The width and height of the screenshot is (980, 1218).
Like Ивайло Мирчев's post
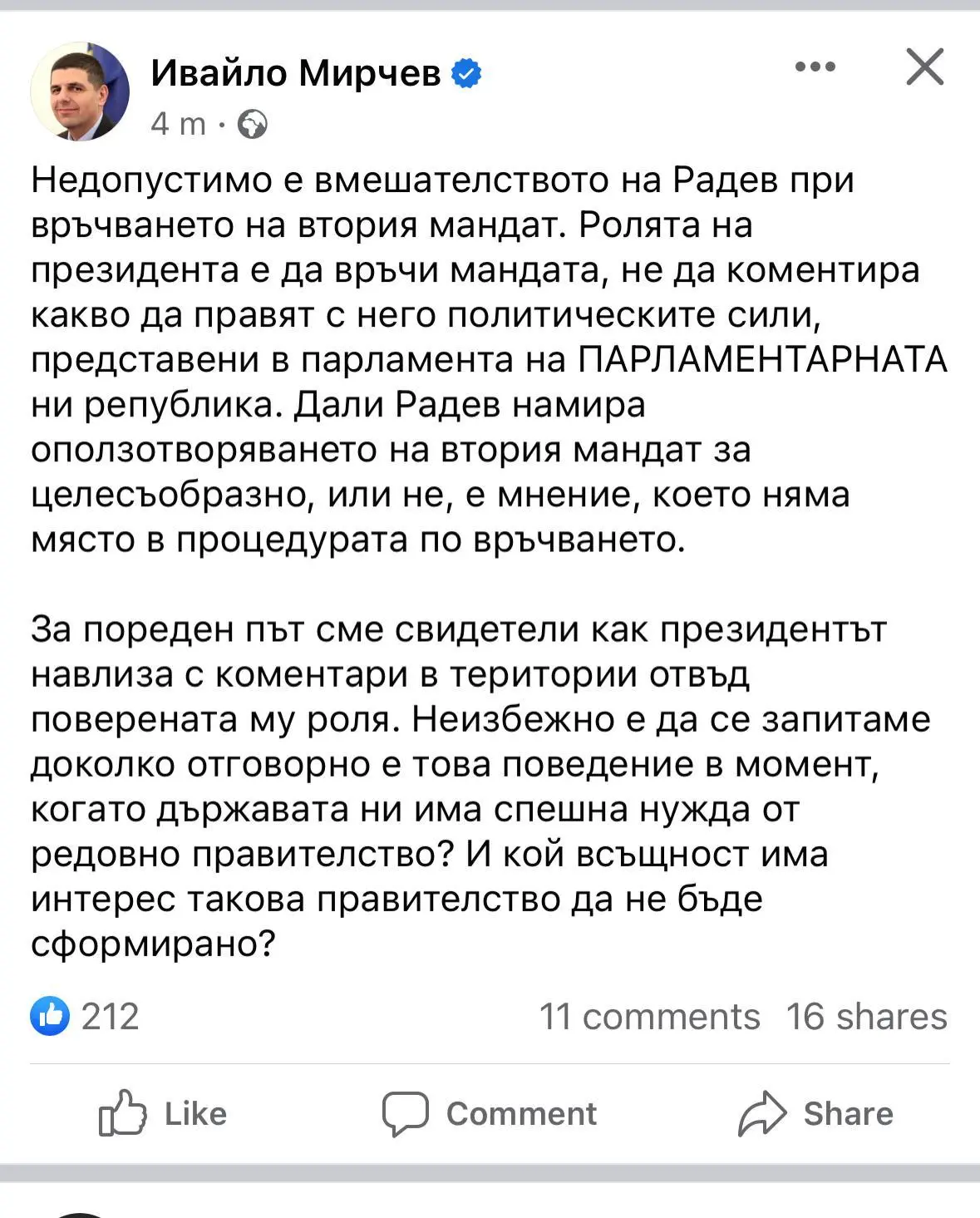pyautogui.click(x=163, y=1114)
